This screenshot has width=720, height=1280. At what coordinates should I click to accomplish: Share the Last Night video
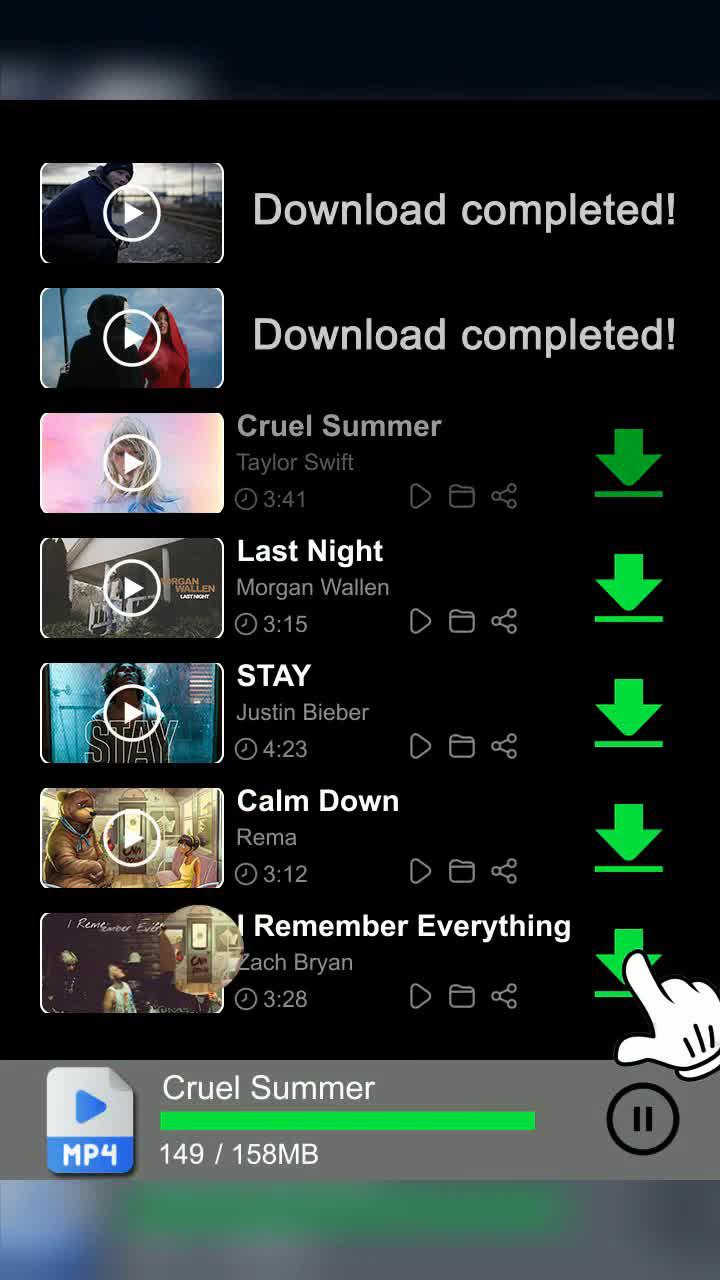pyautogui.click(x=504, y=621)
